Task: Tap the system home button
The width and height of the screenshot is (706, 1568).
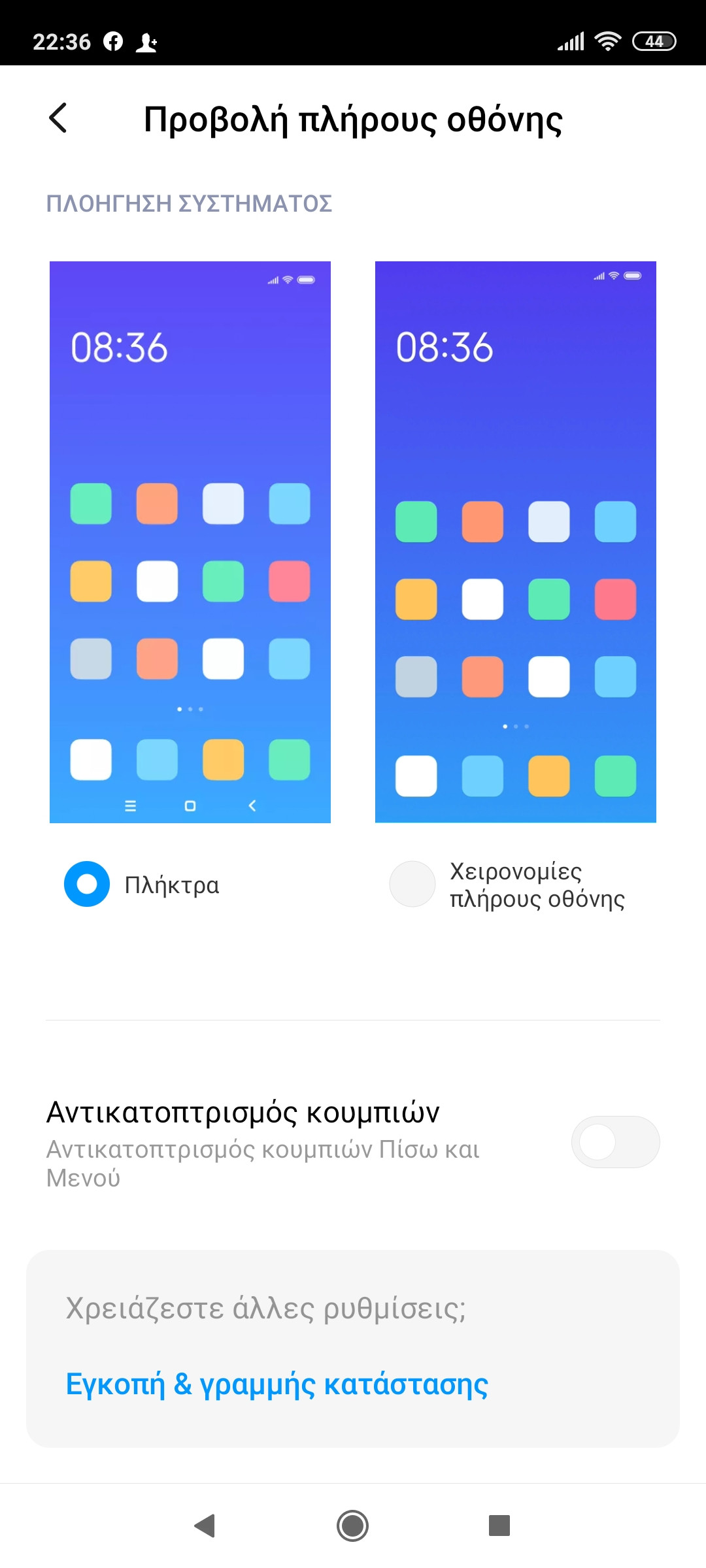Action: pos(352,1526)
